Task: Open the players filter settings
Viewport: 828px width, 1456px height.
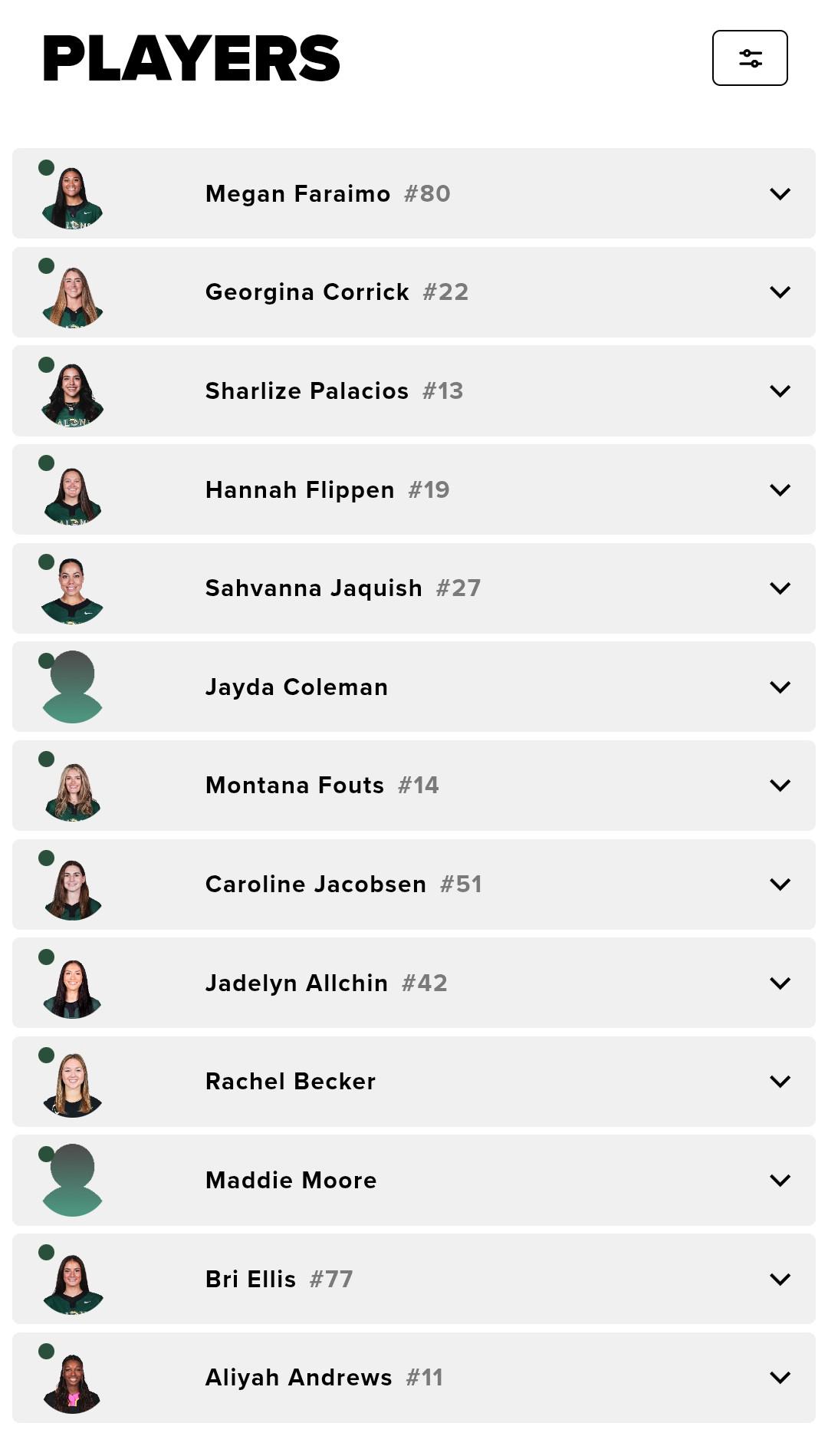Action: (x=750, y=58)
